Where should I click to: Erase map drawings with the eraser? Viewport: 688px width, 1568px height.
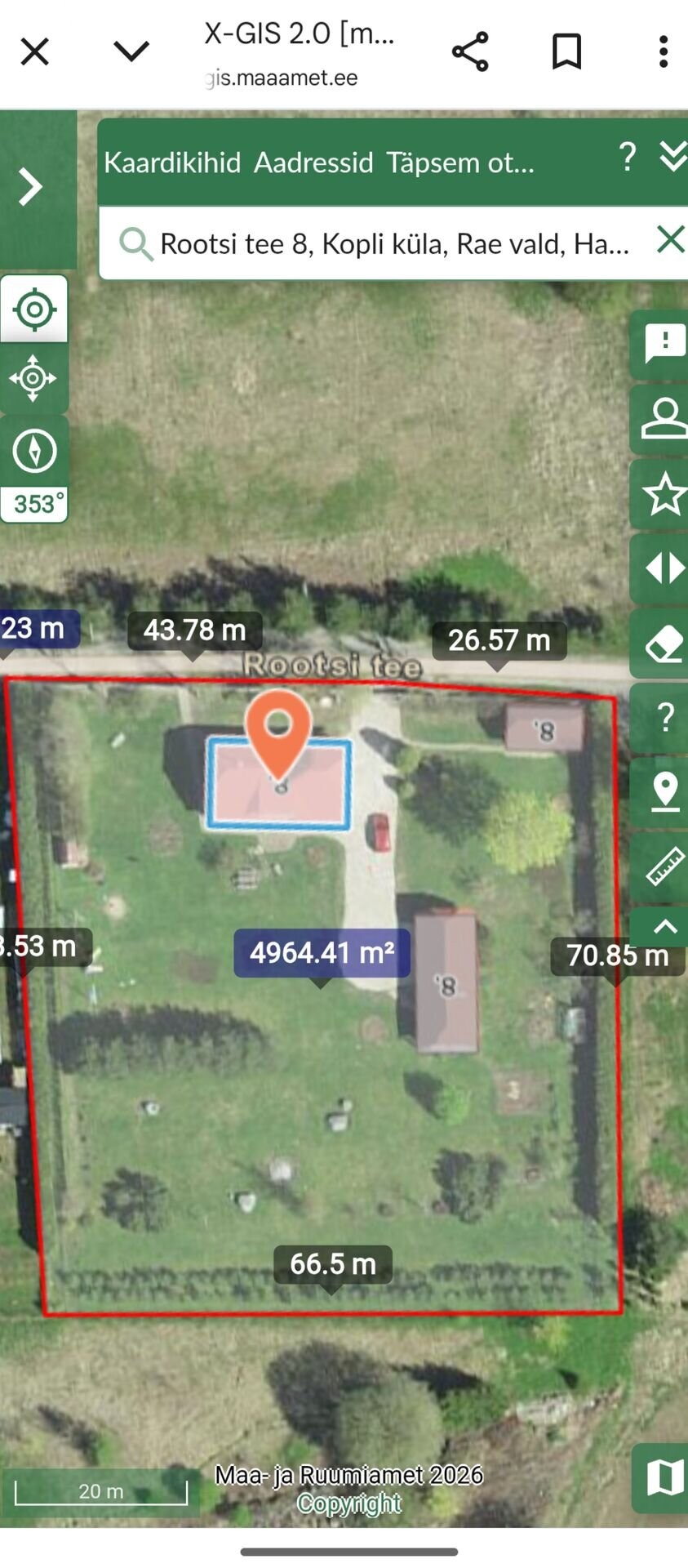pos(663,644)
